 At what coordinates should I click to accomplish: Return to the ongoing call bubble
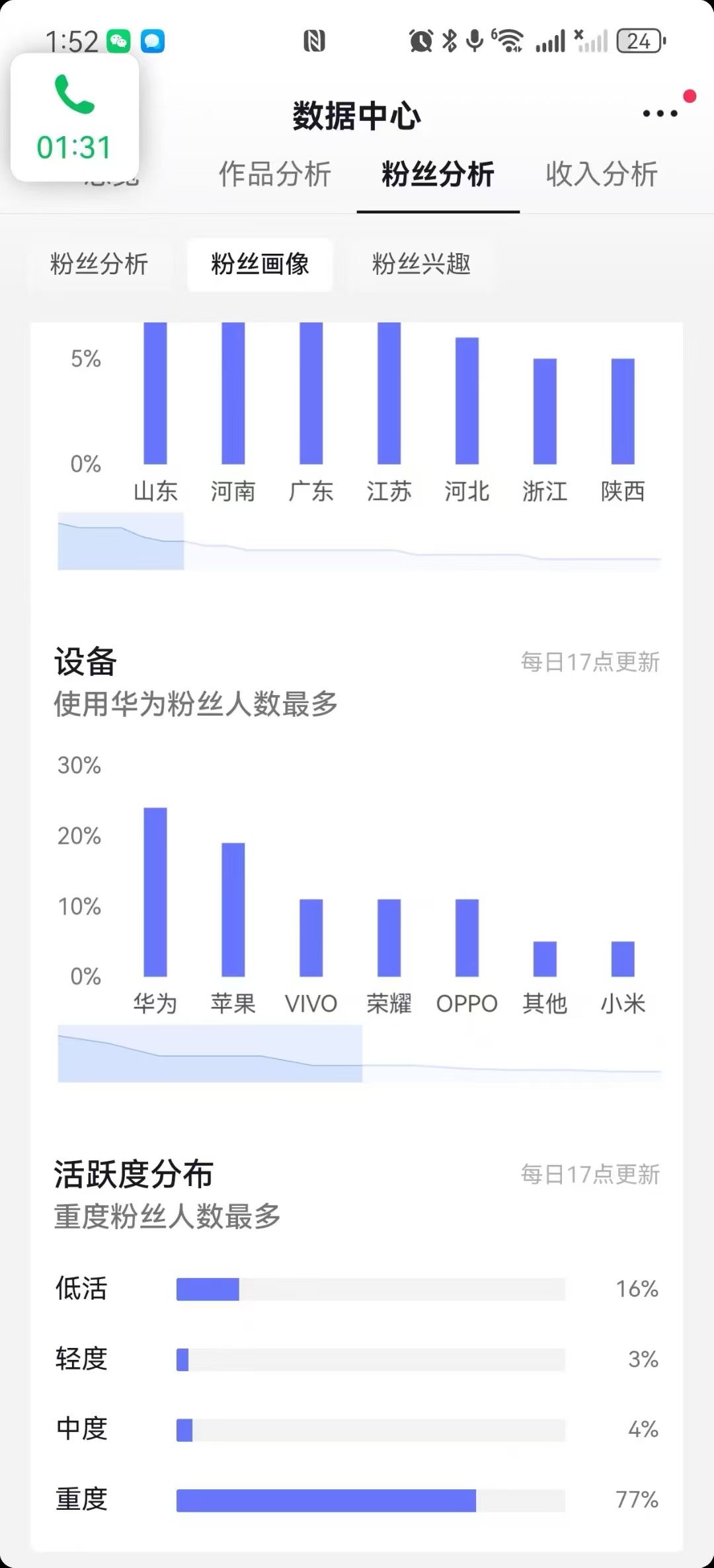(75, 118)
